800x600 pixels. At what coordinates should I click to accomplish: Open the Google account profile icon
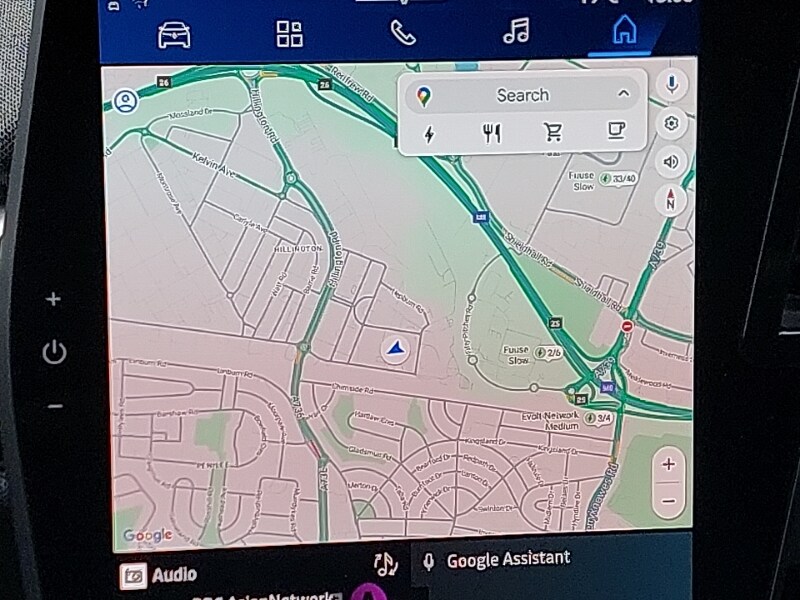coord(125,101)
